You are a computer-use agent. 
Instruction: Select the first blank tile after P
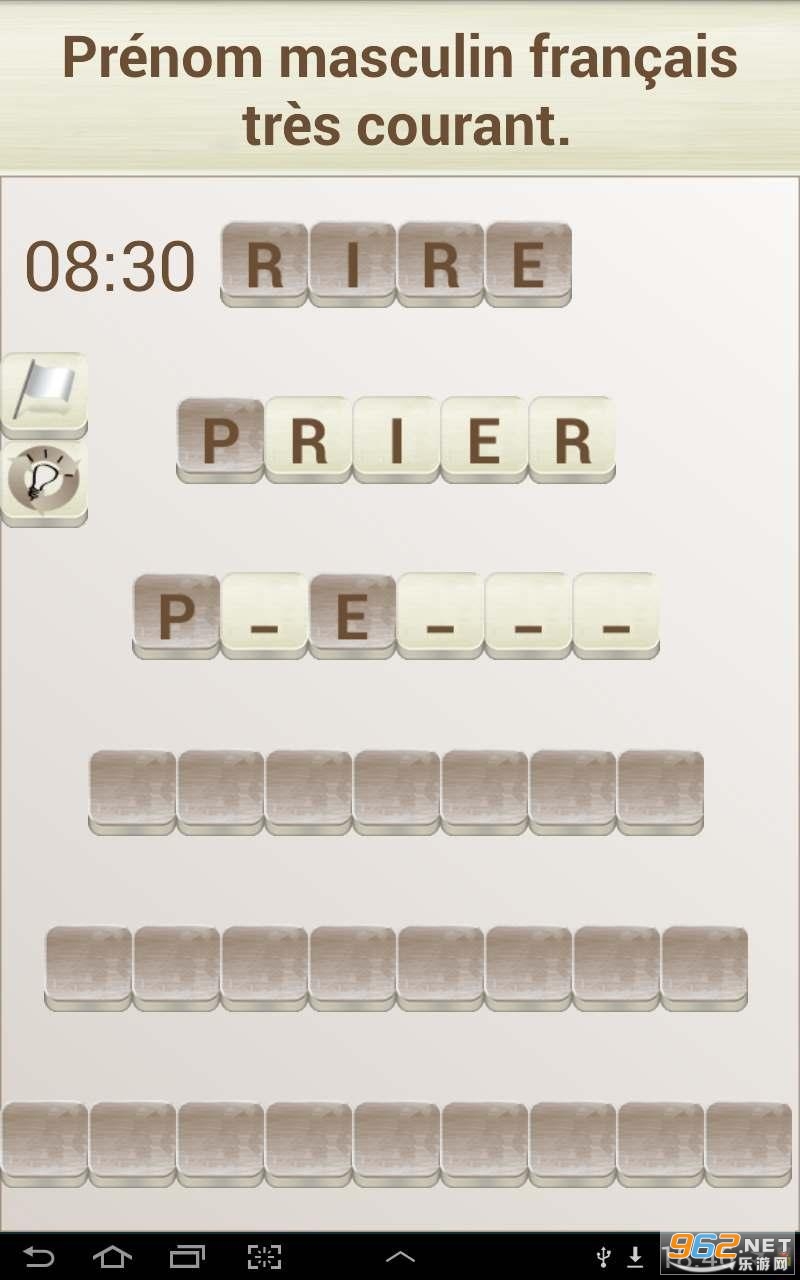[264, 615]
